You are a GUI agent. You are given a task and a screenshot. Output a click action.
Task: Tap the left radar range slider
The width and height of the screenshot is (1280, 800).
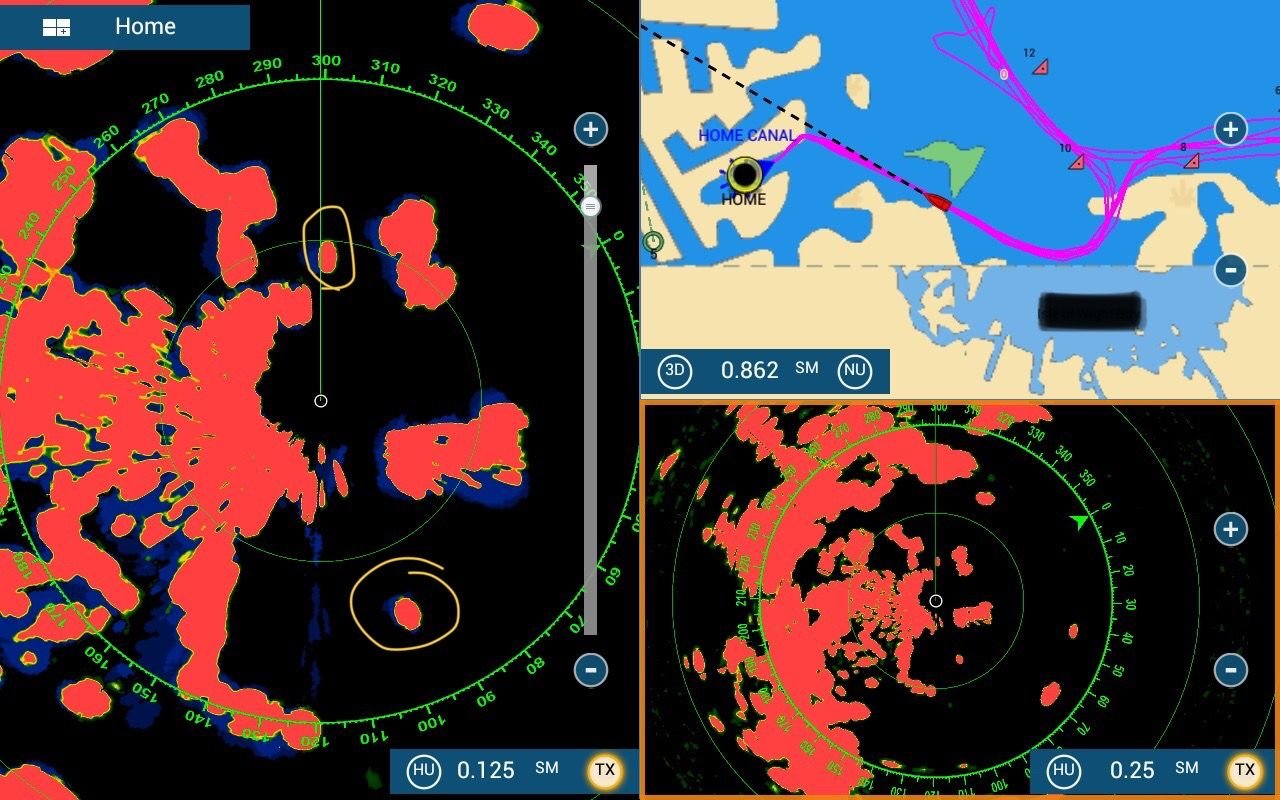590,207
